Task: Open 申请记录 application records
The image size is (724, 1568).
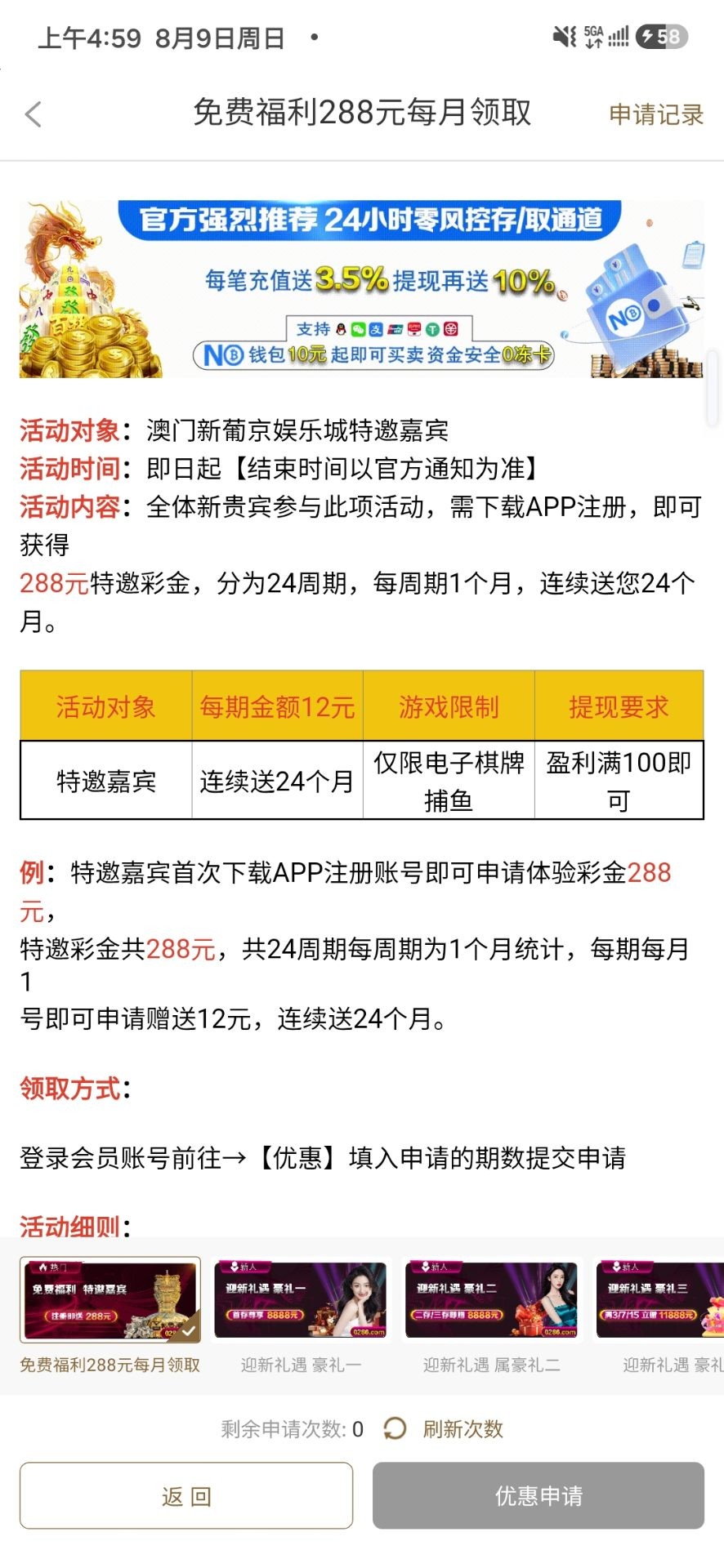Action: click(656, 114)
